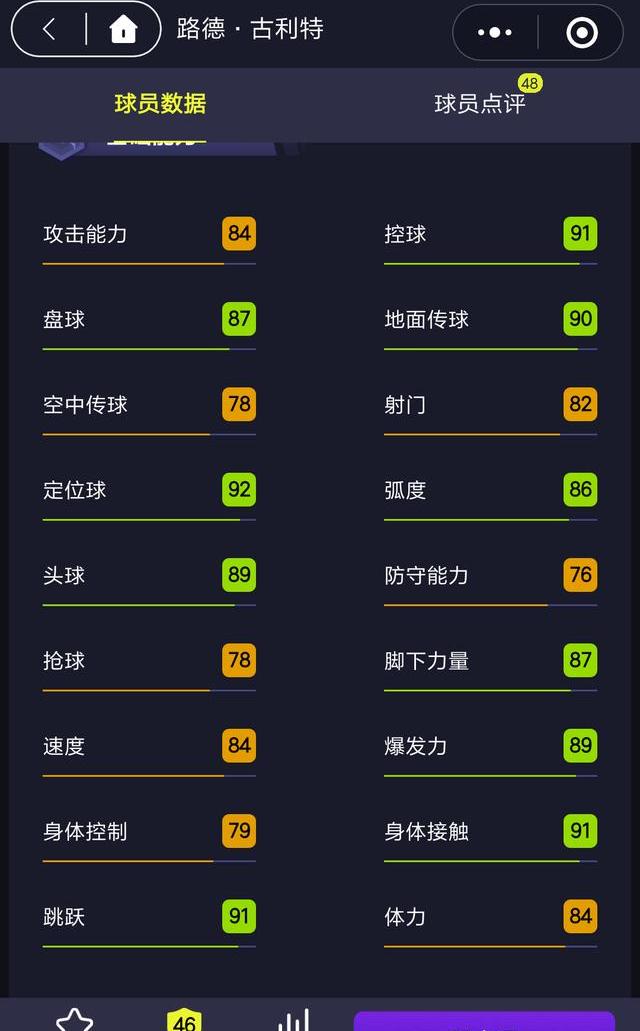640x1031 pixels.
Task: Tap the purple button at the bottom right
Action: tap(484, 1021)
